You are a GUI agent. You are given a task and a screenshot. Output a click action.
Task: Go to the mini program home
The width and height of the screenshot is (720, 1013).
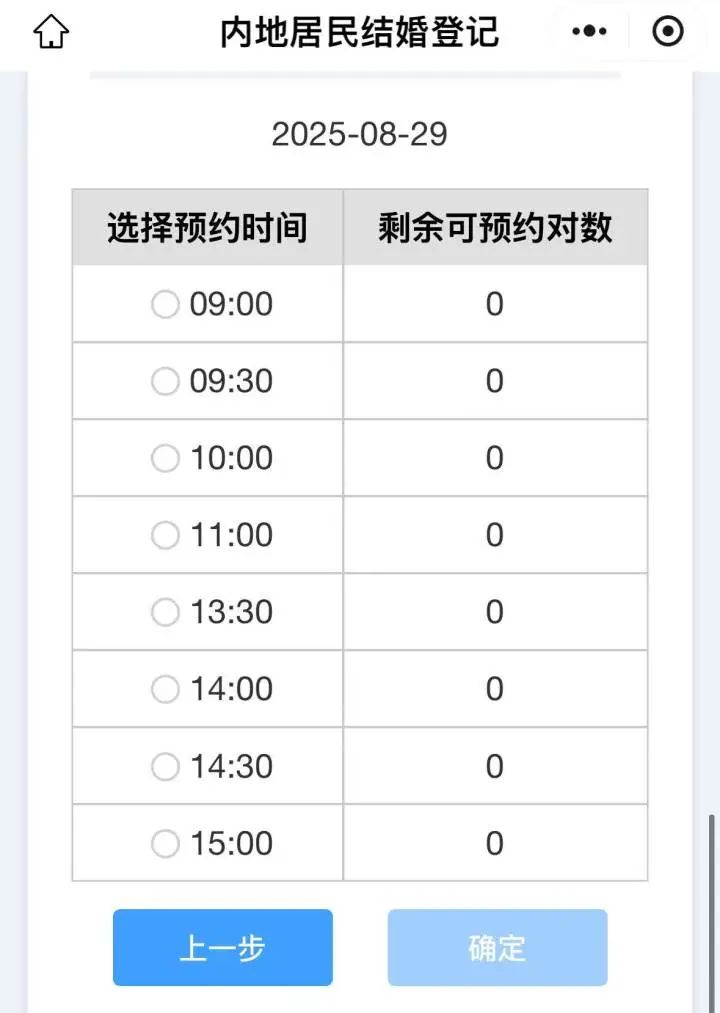tap(51, 33)
